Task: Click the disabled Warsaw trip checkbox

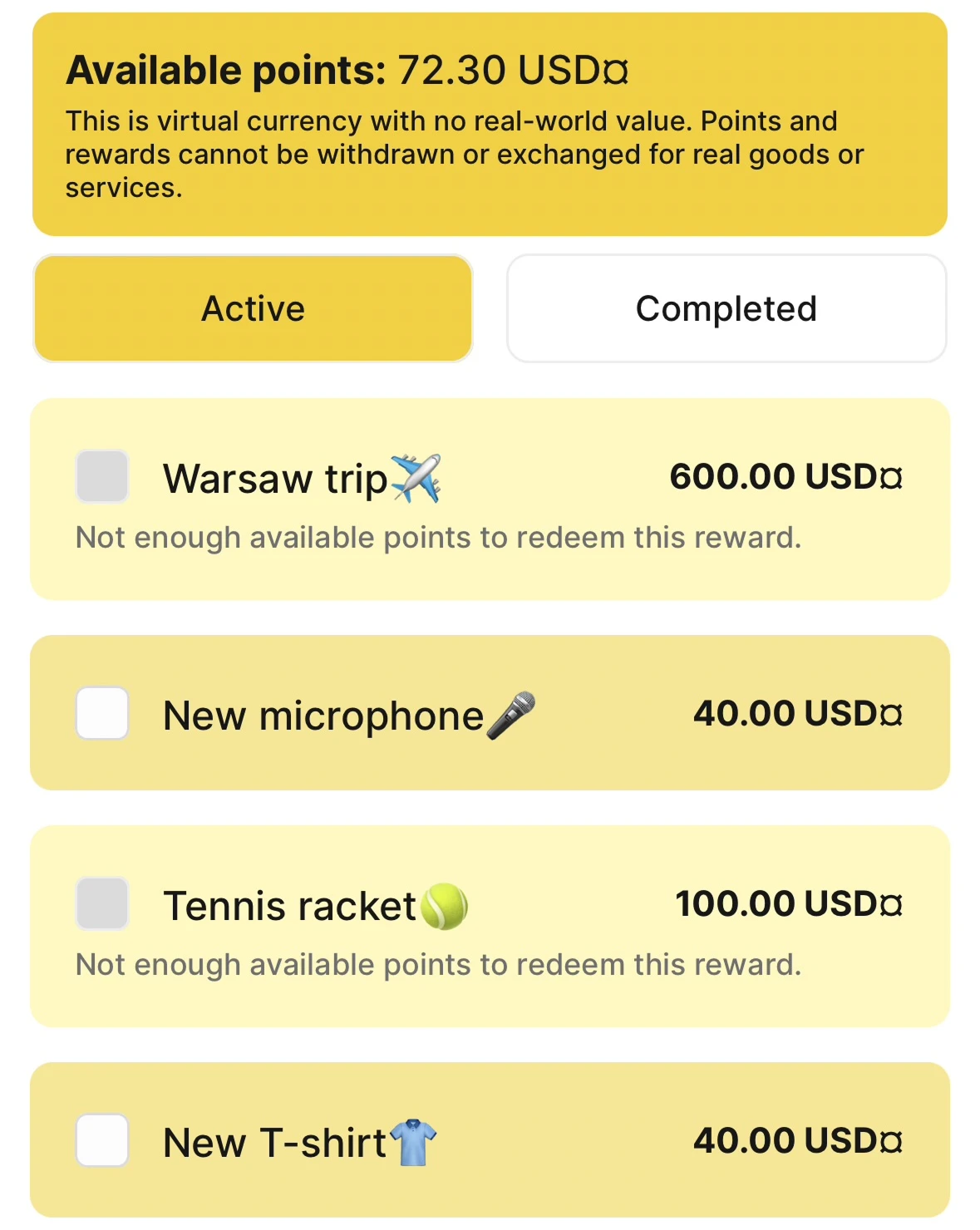Action: click(x=101, y=476)
